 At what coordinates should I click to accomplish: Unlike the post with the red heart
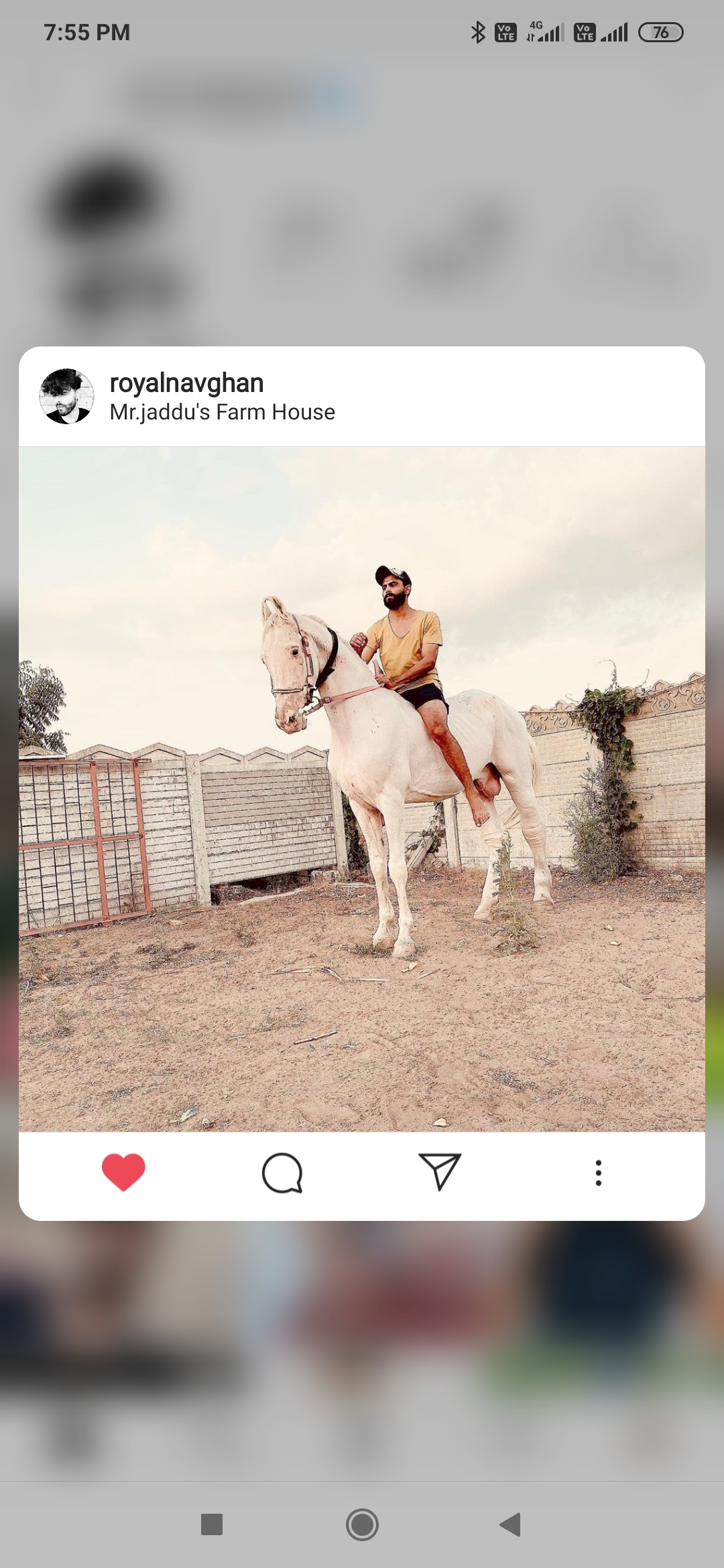click(123, 1173)
